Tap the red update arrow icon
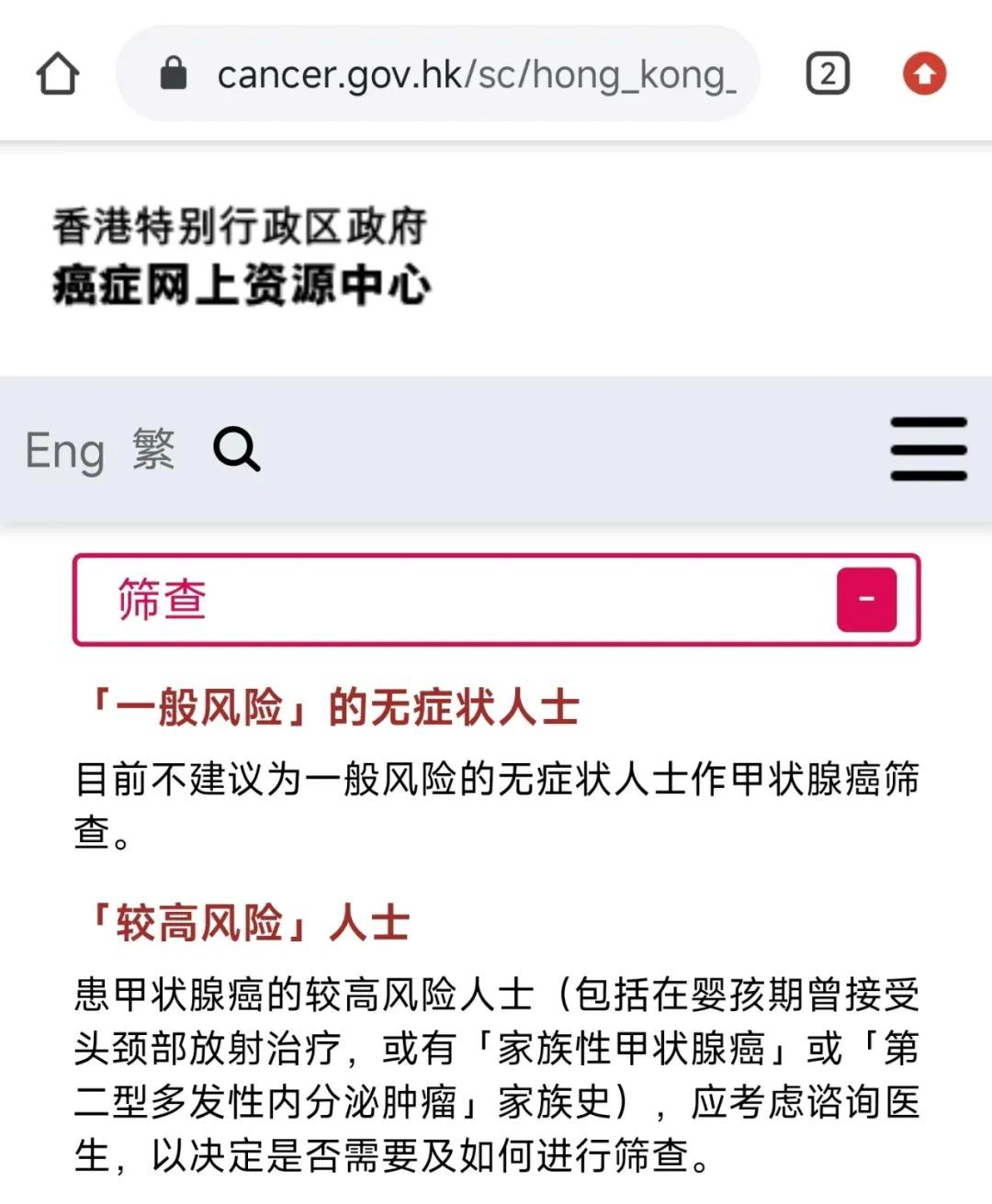992x1204 pixels. click(924, 74)
